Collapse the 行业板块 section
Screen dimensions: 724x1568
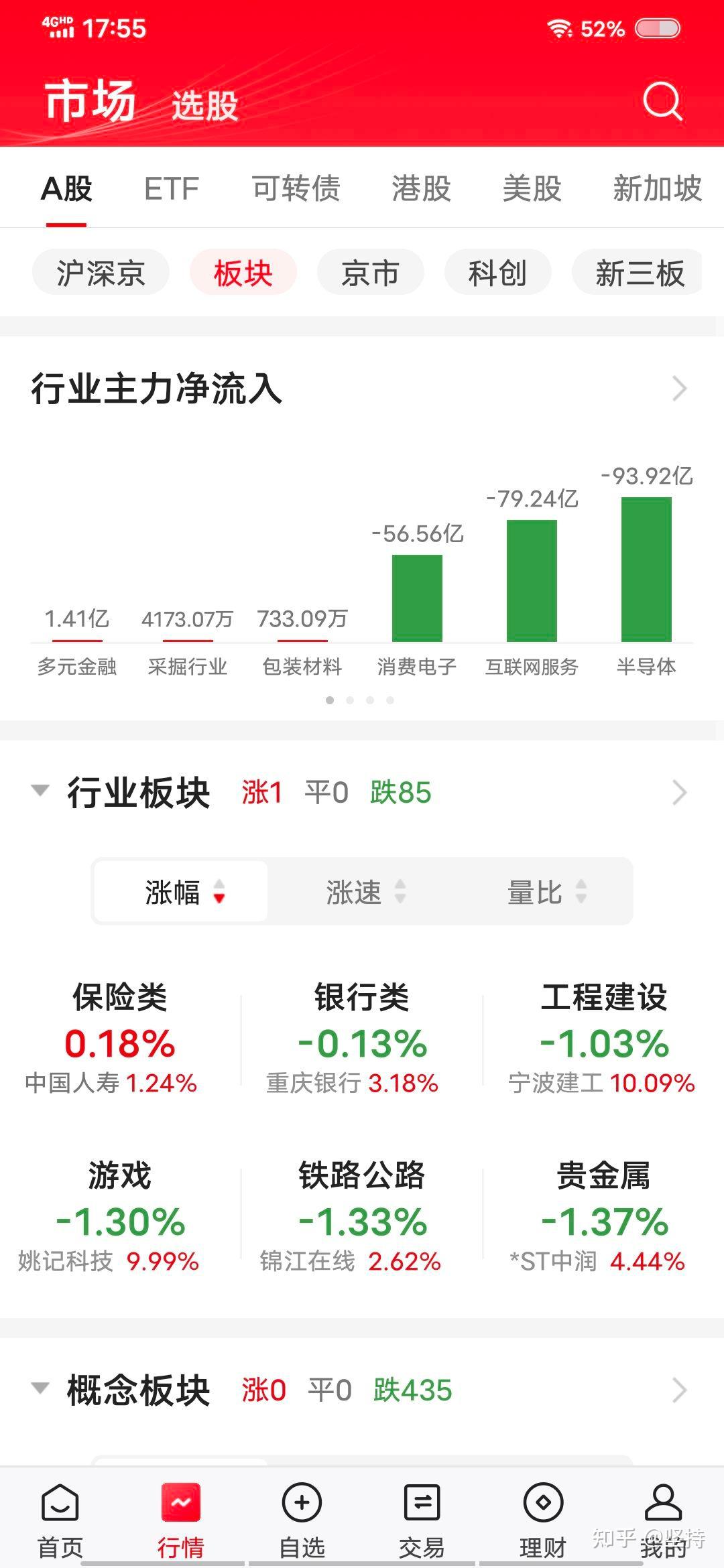(39, 791)
